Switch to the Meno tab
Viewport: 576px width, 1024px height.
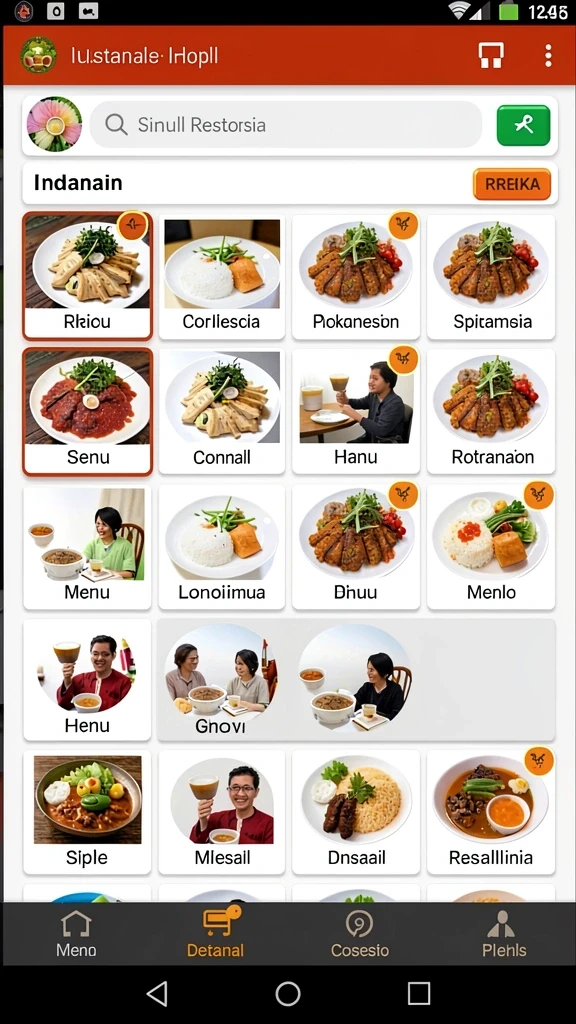click(x=76, y=933)
